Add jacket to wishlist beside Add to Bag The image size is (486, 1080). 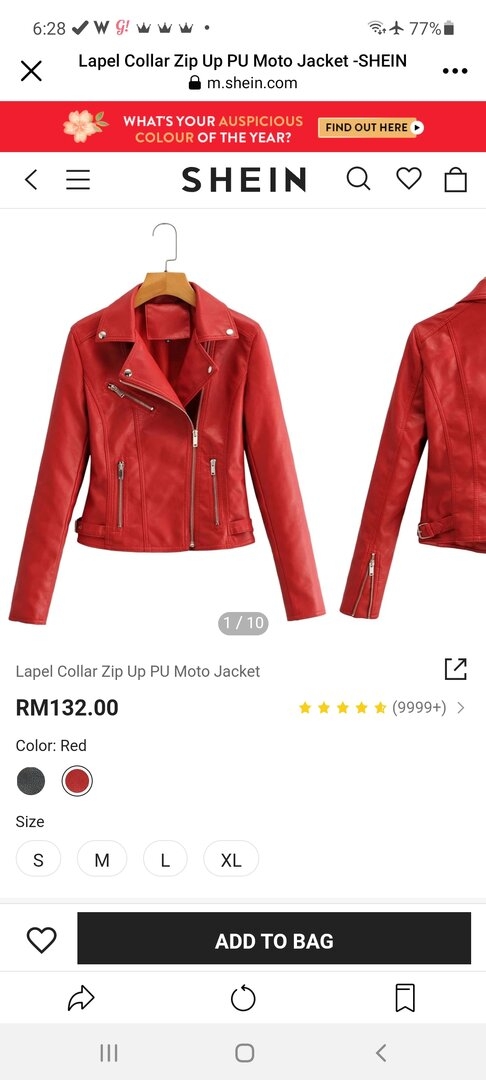[x=41, y=940]
